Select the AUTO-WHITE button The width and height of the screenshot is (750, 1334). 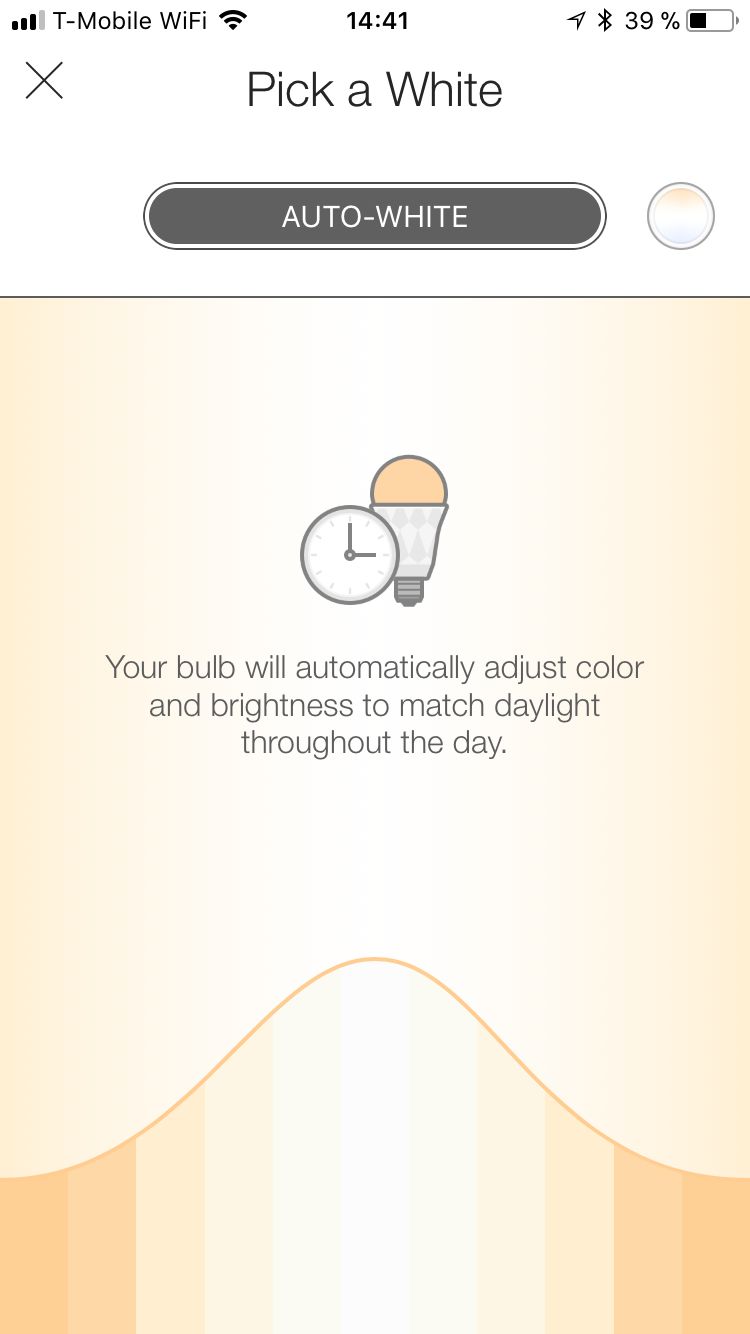pos(375,216)
